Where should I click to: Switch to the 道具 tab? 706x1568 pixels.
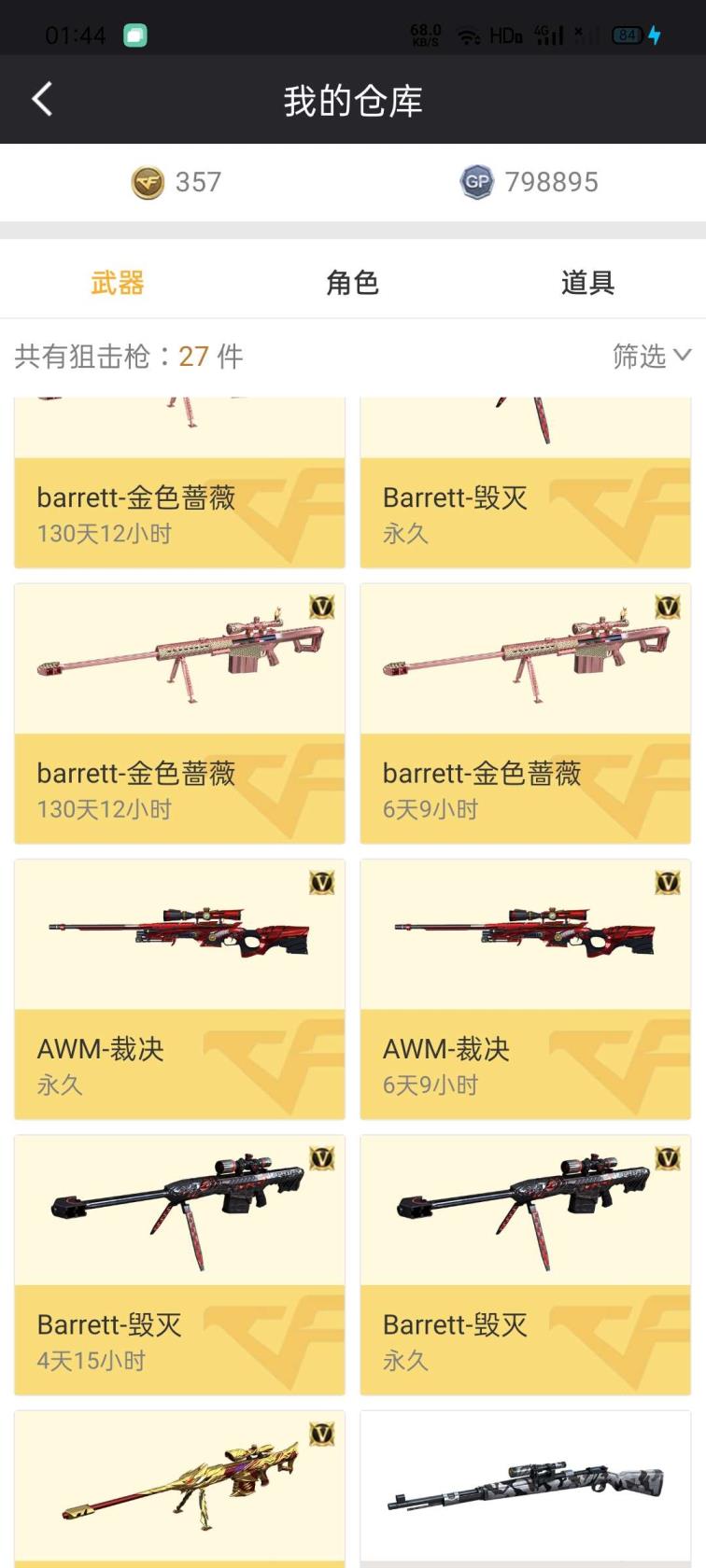point(587,282)
